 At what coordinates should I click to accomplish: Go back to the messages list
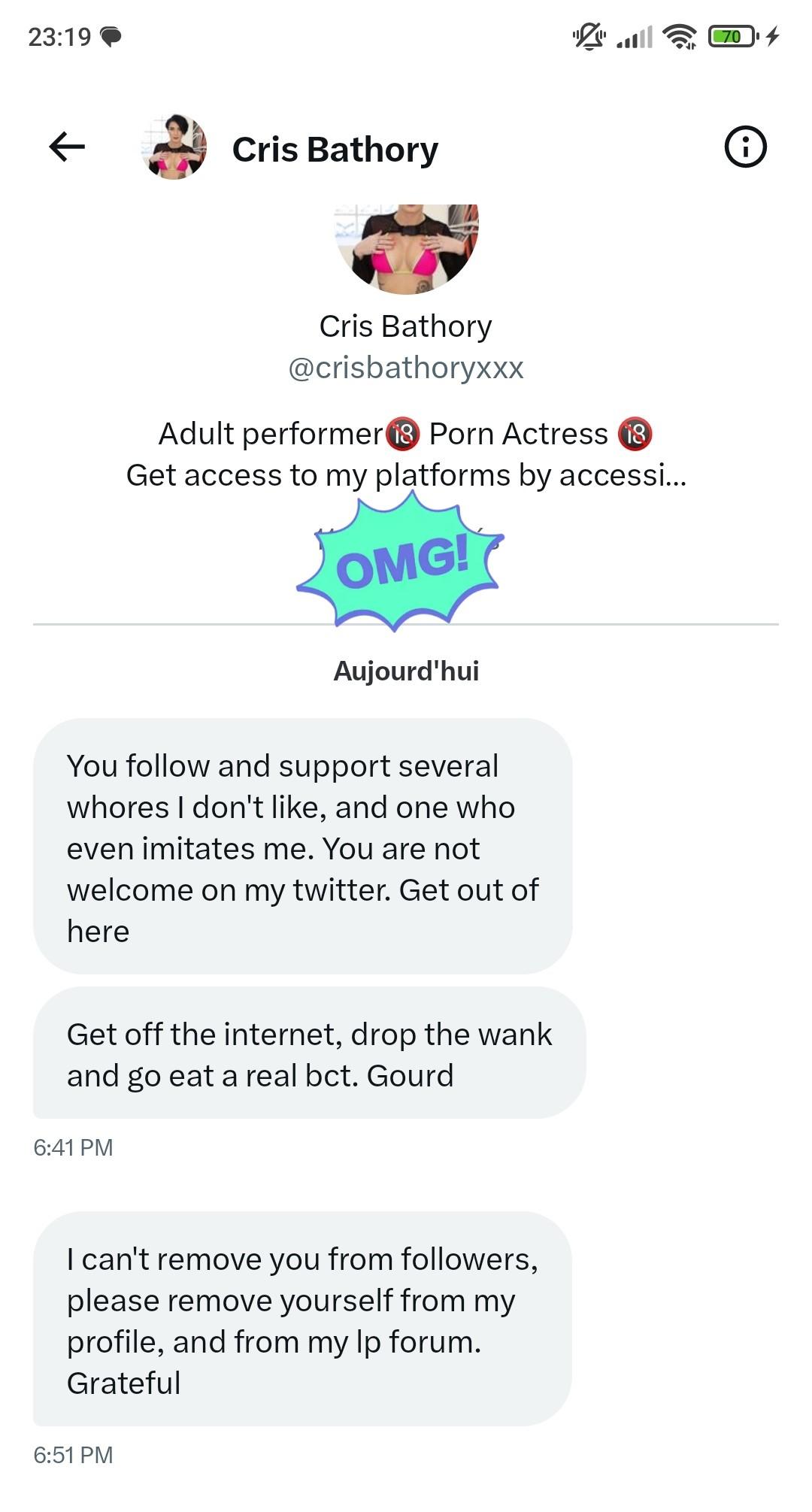coord(67,147)
